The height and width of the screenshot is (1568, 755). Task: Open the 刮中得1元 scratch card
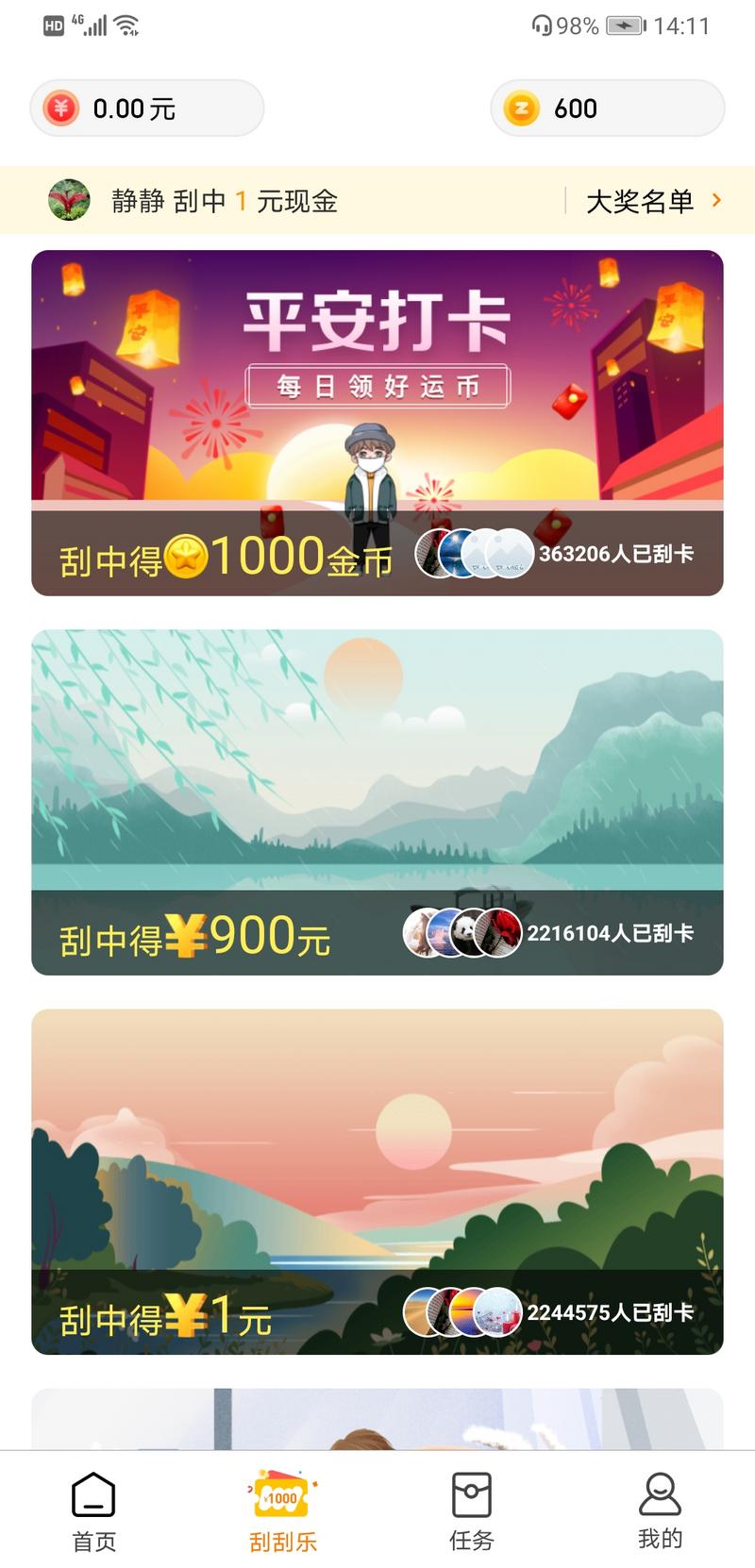pyautogui.click(x=377, y=1181)
